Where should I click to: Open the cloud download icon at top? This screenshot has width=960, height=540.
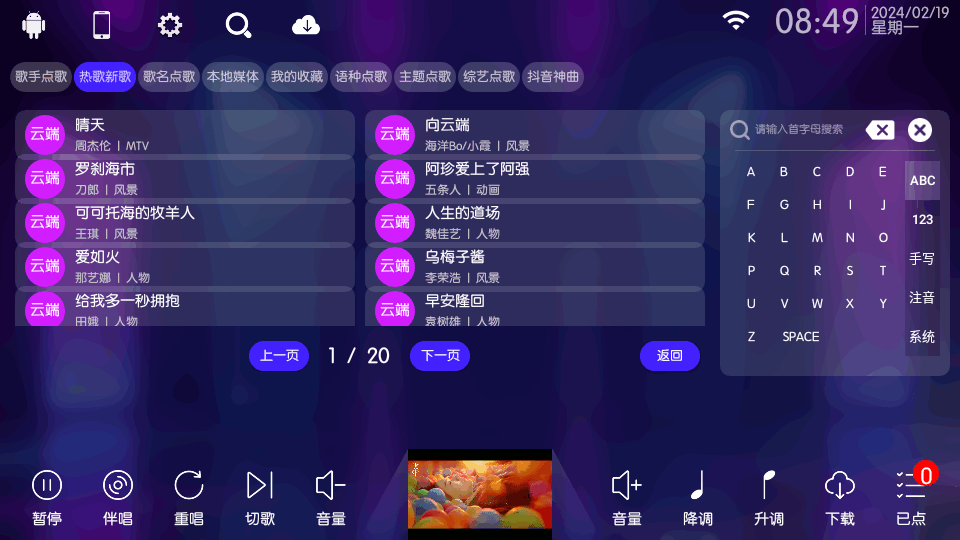pos(306,25)
